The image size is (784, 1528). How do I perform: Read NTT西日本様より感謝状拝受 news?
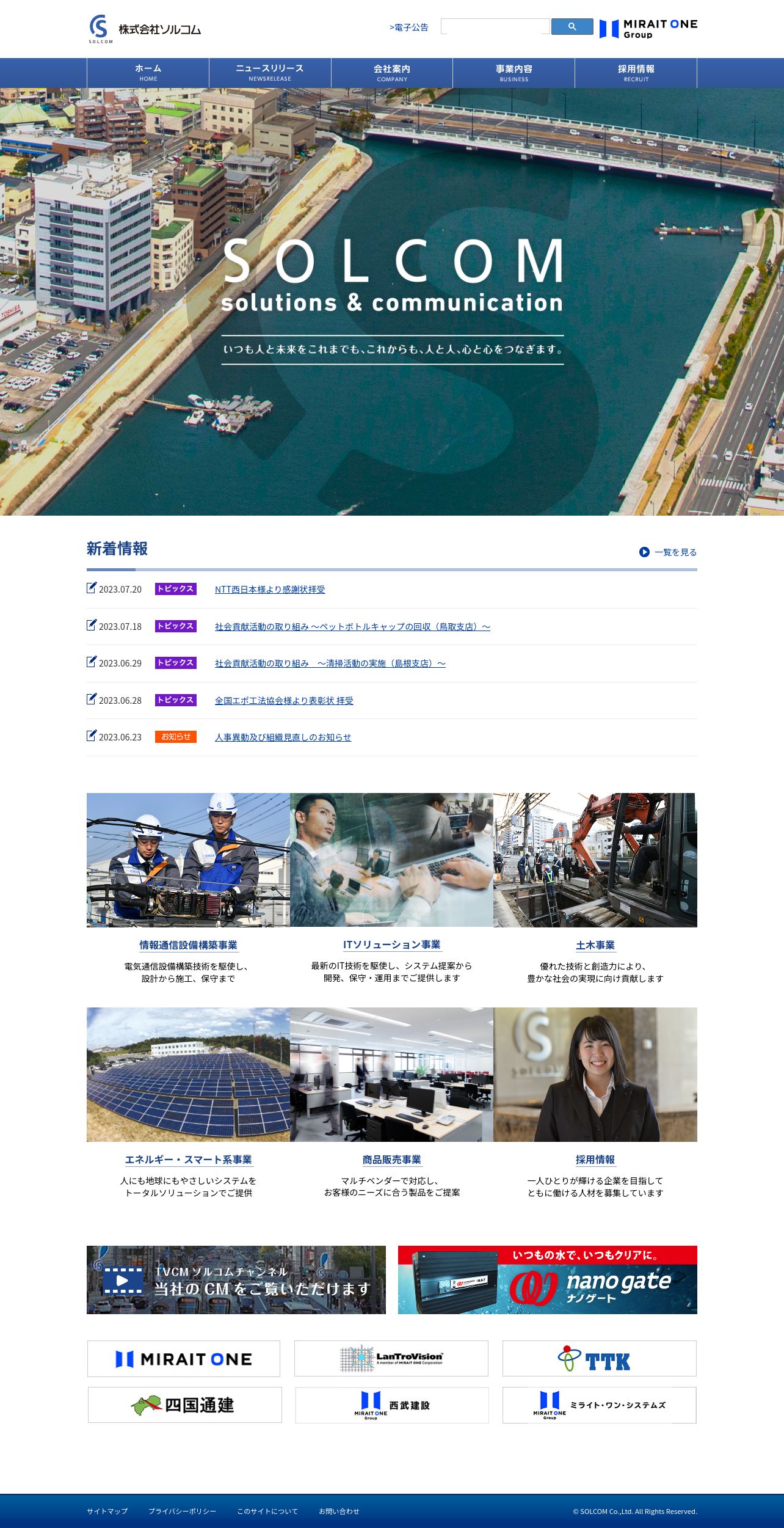click(270, 590)
